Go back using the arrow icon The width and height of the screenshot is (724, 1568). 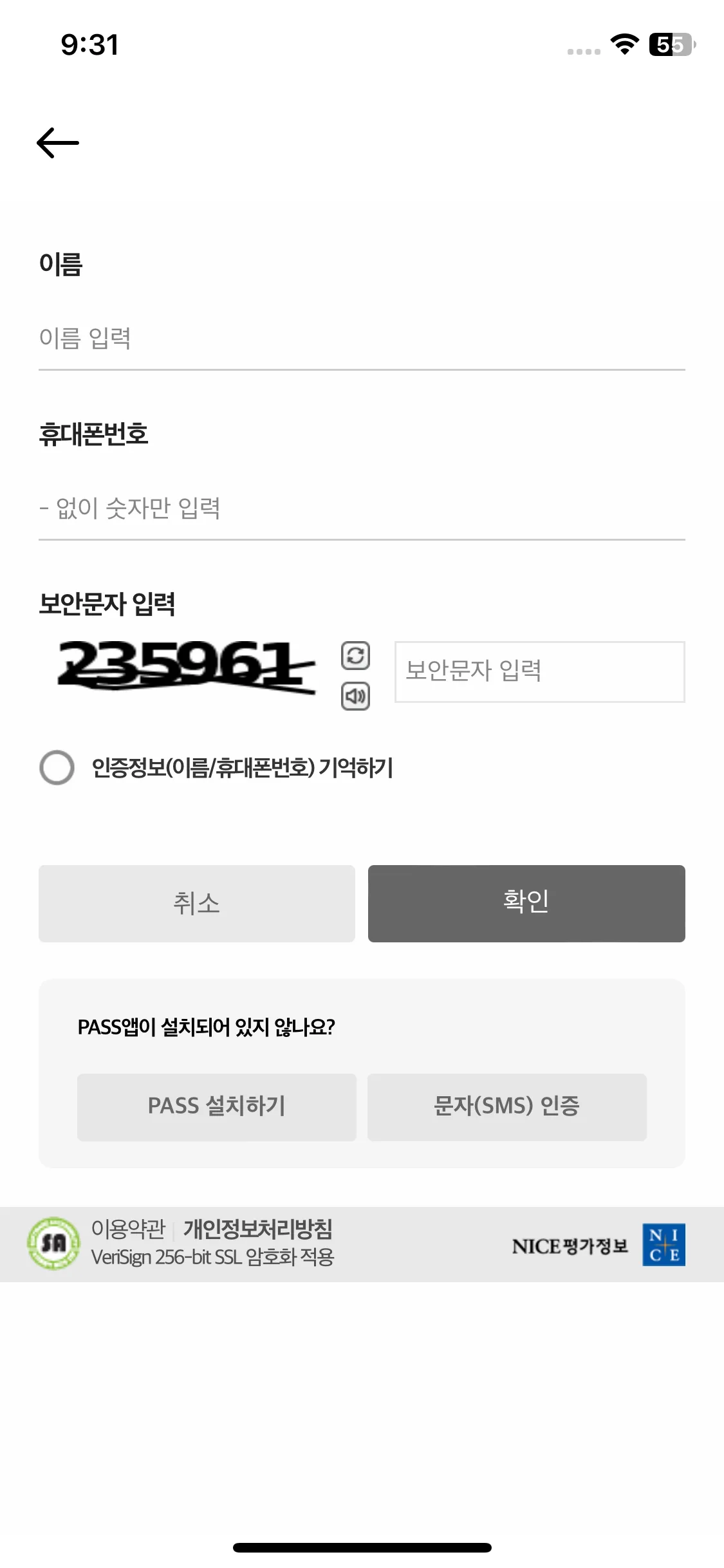click(x=58, y=143)
